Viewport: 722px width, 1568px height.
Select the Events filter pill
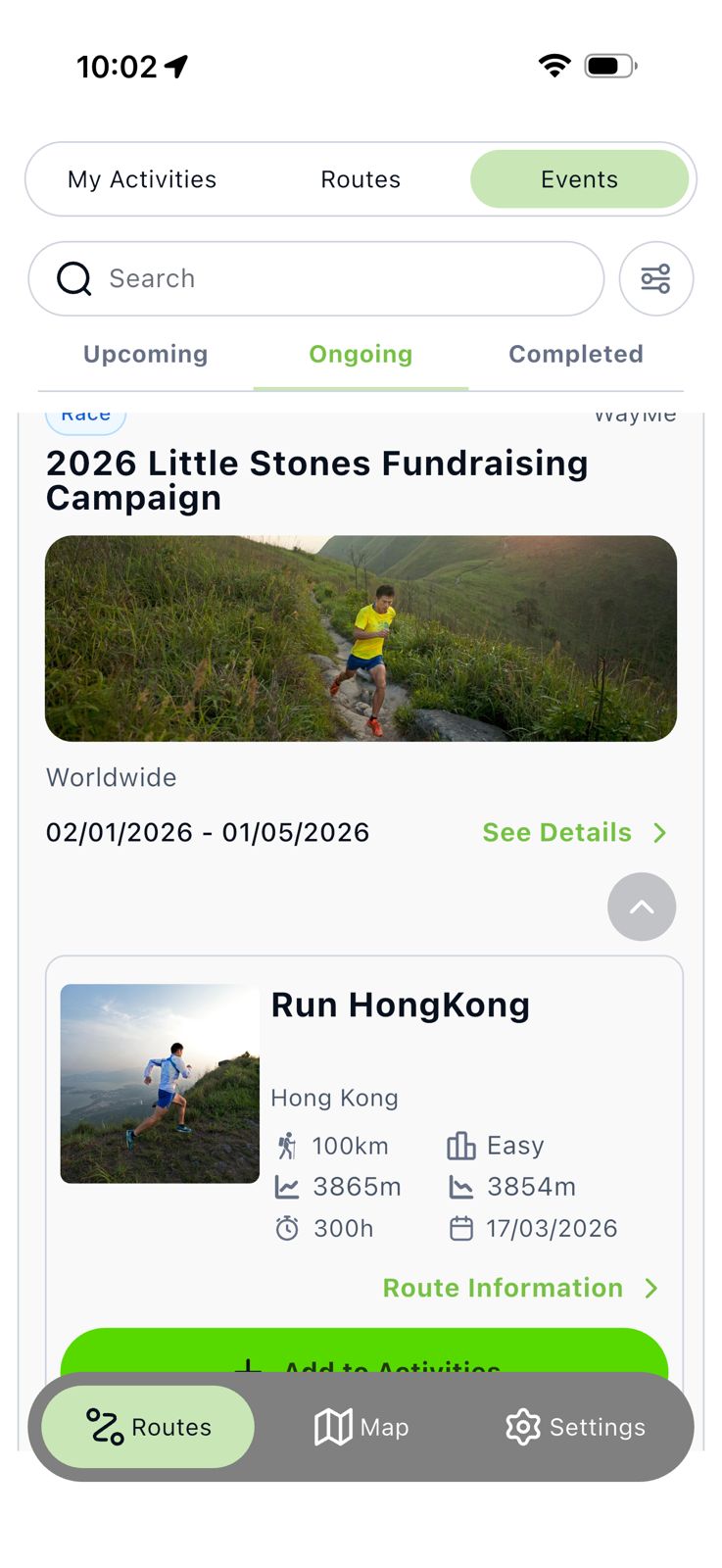coord(579,178)
